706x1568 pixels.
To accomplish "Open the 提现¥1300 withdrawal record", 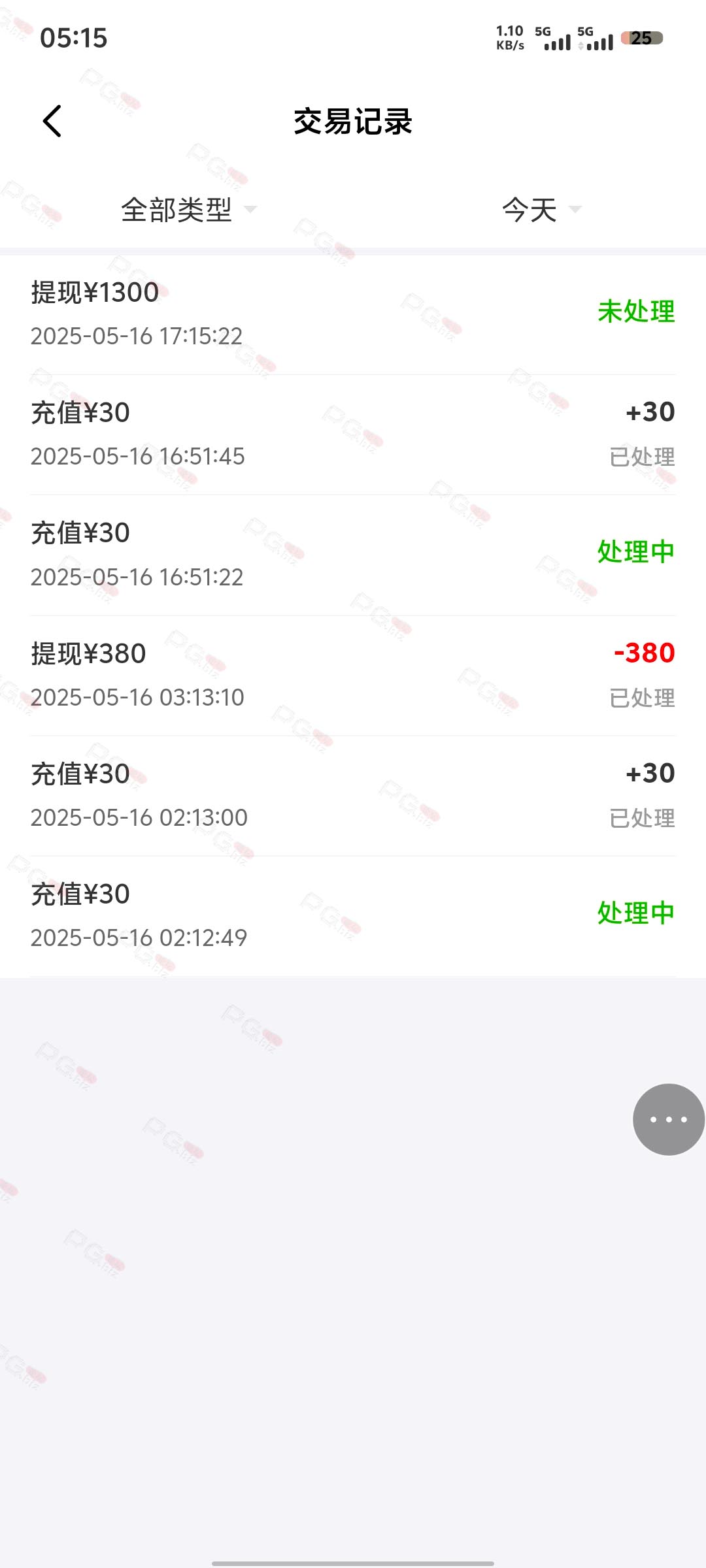I will (353, 314).
